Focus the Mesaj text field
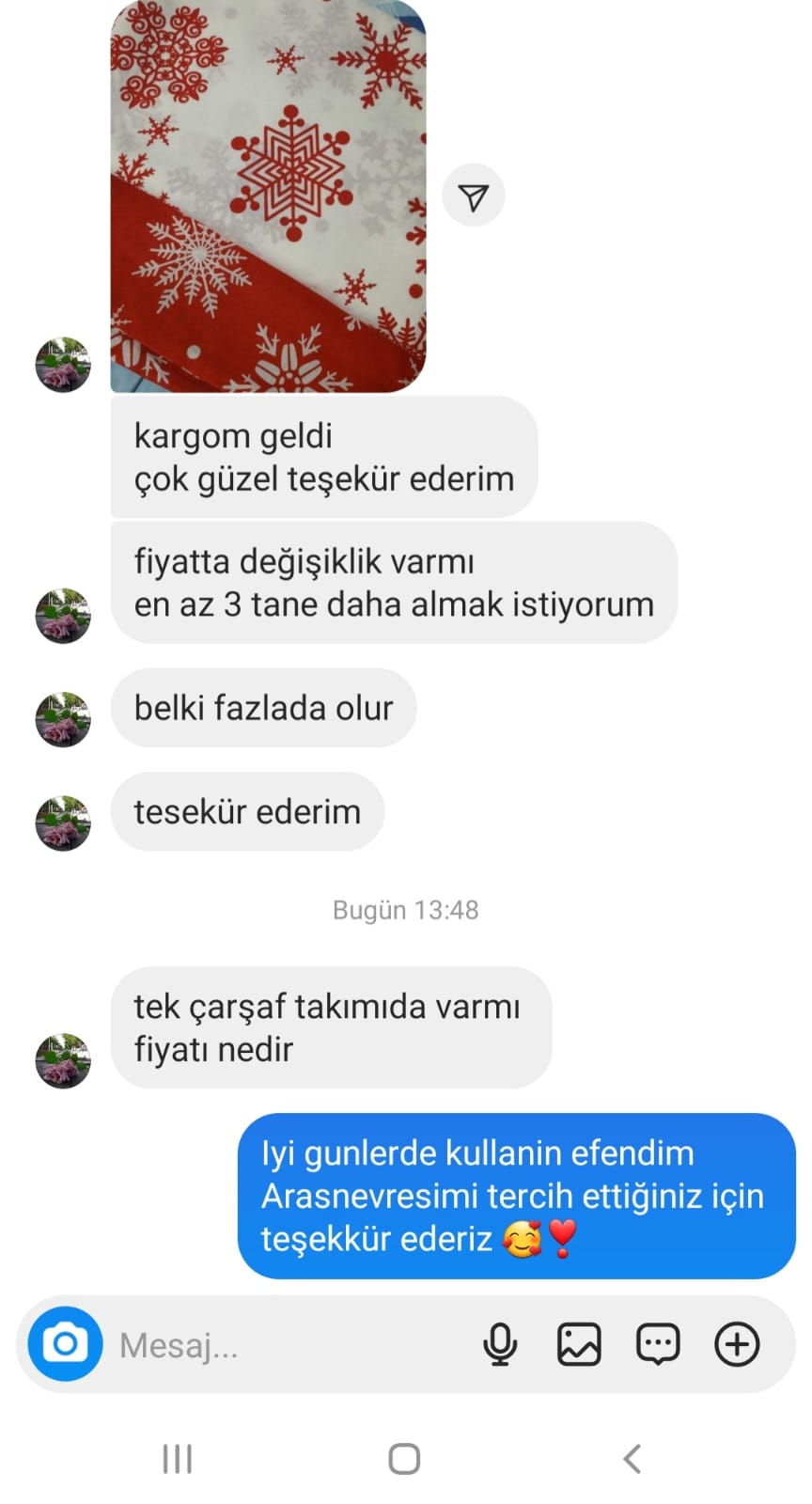The height and width of the screenshot is (1504, 812). point(282,1345)
